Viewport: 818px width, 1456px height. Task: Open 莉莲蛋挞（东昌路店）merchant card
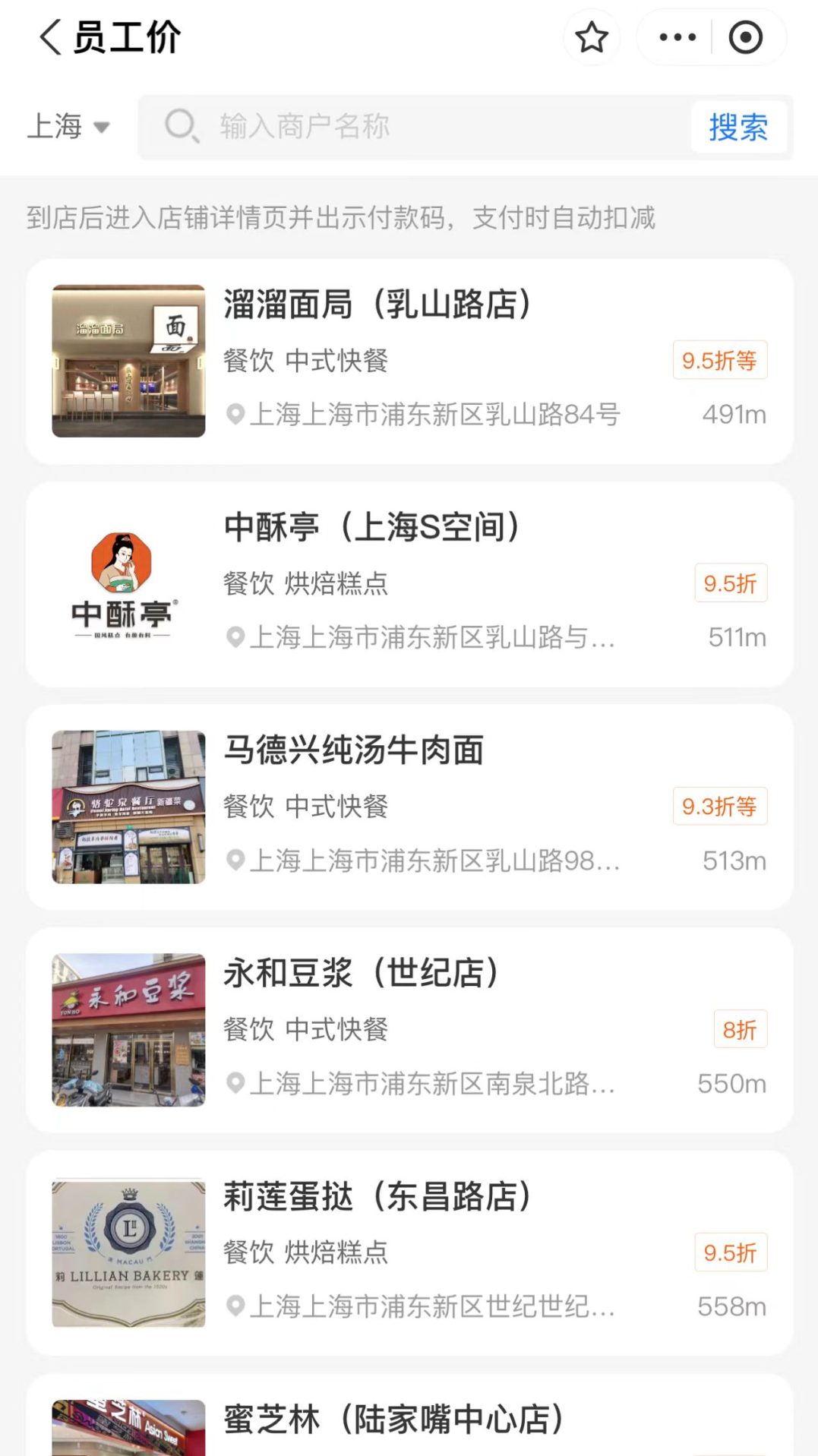(409, 1252)
